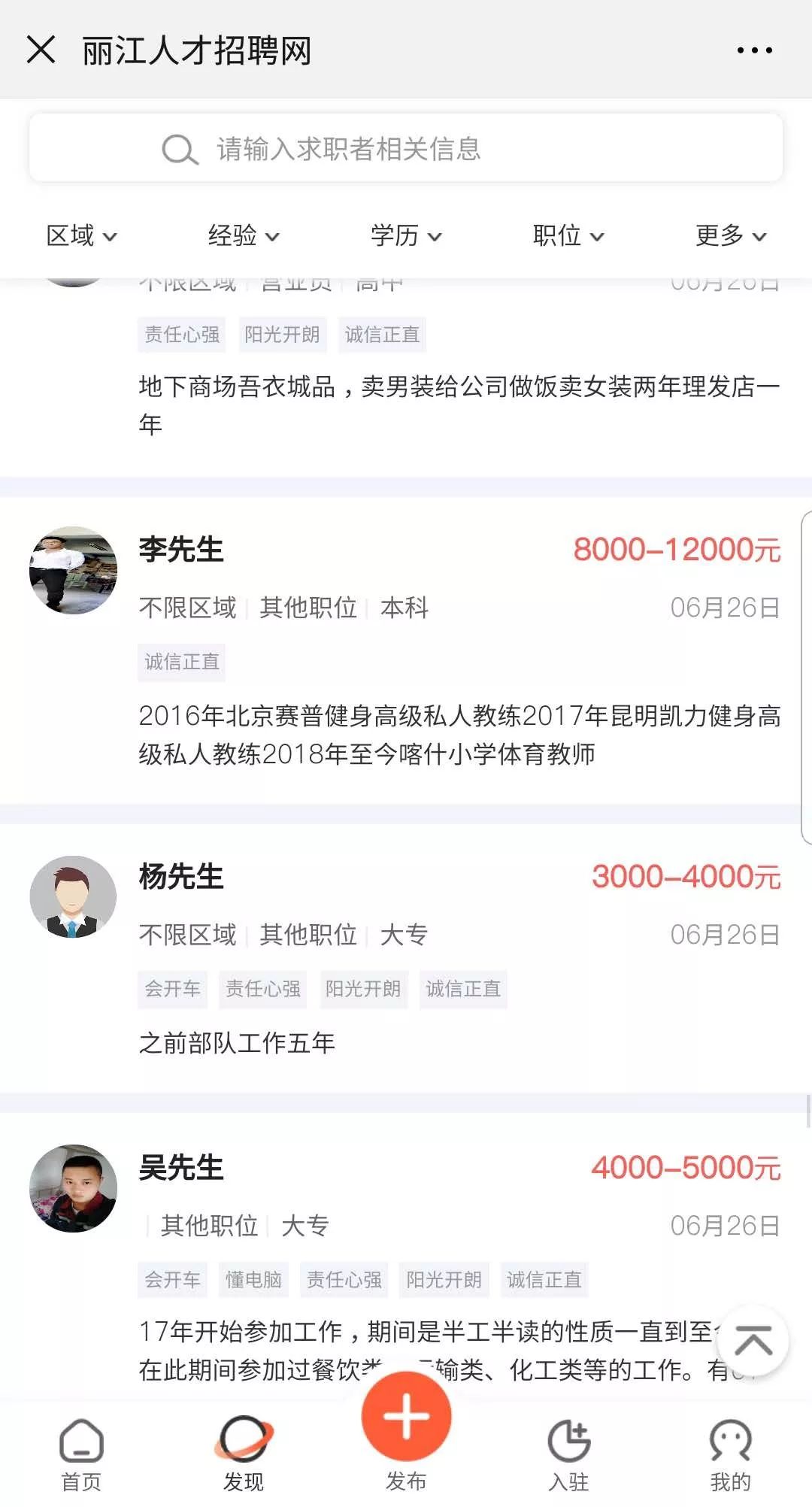Switch to the 发现 tab
Image resolution: width=812 pixels, height=1507 pixels.
coord(244,1456)
